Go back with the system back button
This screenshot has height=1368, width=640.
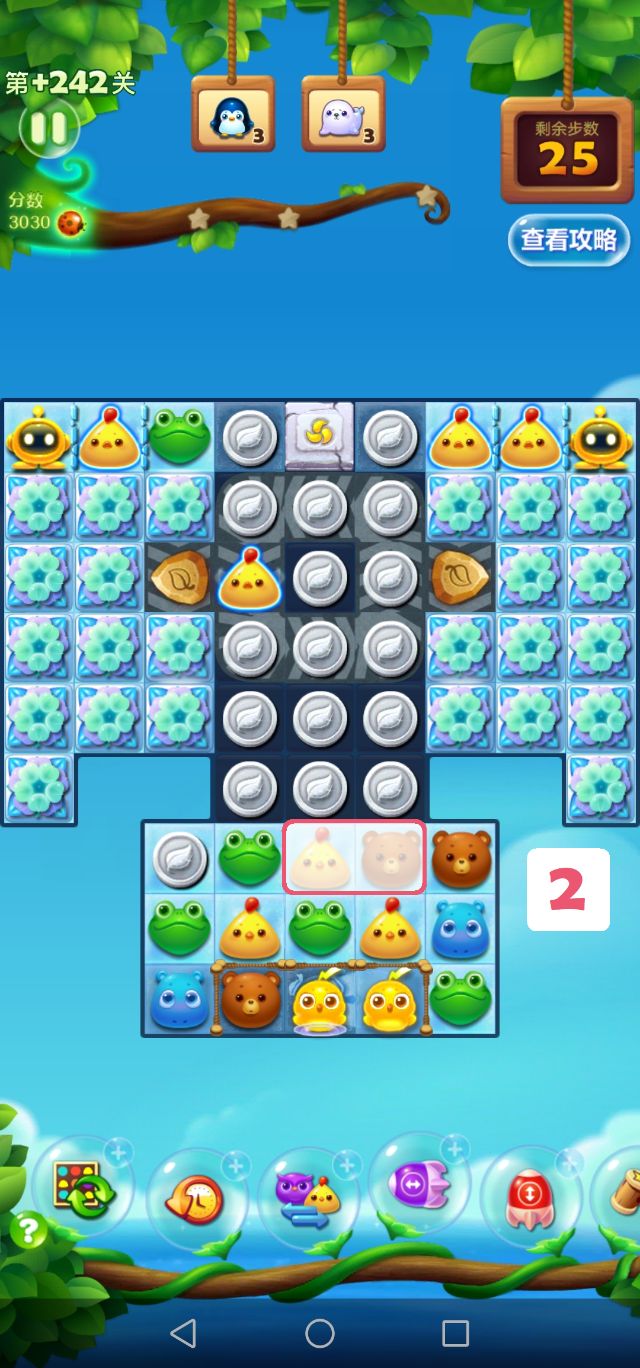pyautogui.click(x=183, y=1332)
